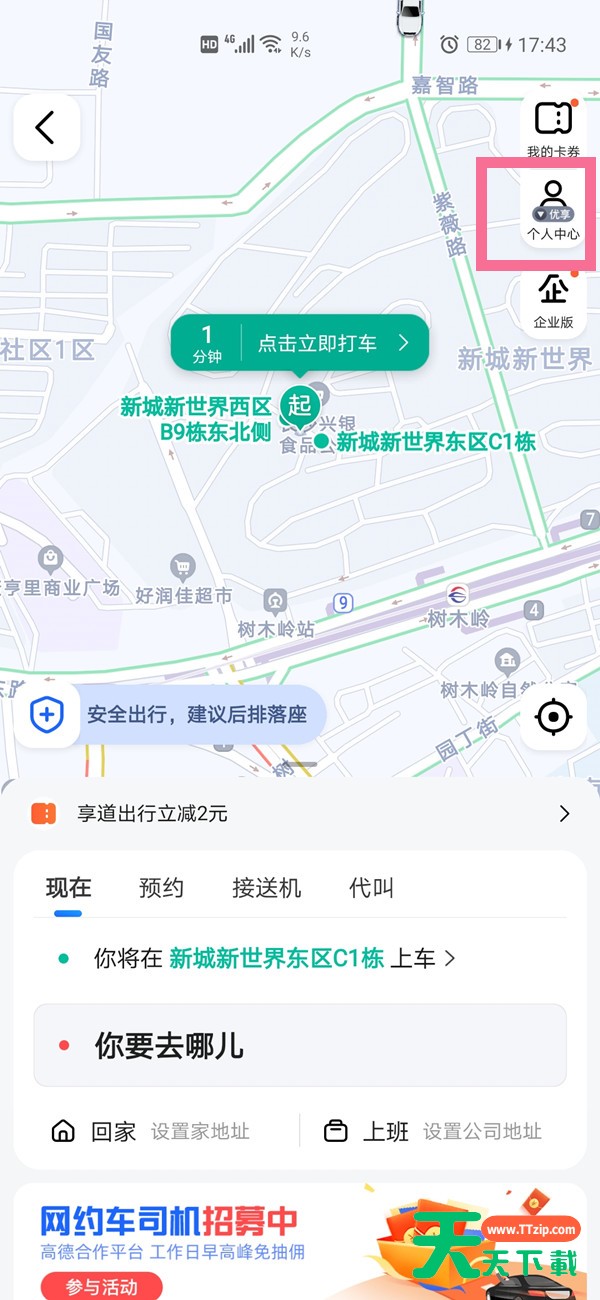Open 个人中心 personal center
600x1300 pixels.
pos(553,212)
